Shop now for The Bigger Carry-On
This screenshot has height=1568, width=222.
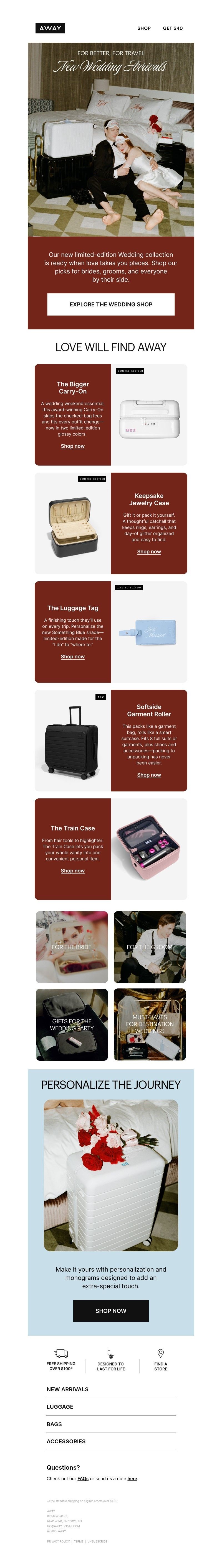tap(73, 446)
